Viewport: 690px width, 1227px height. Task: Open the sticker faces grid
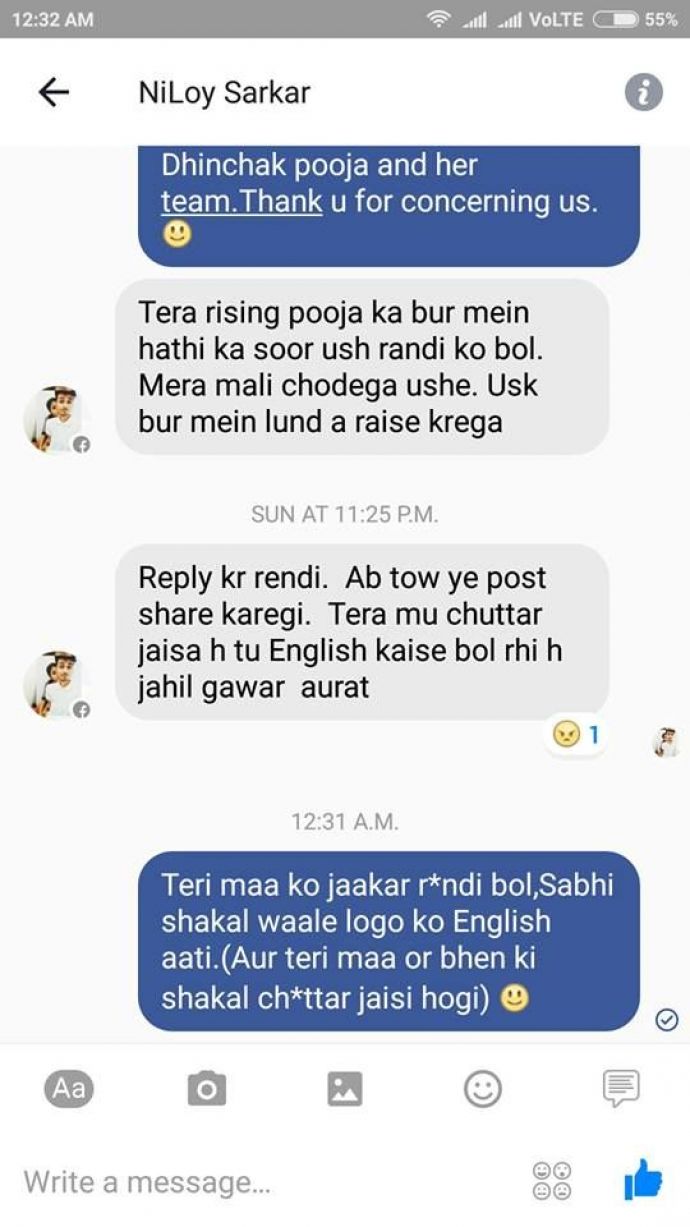552,1181
